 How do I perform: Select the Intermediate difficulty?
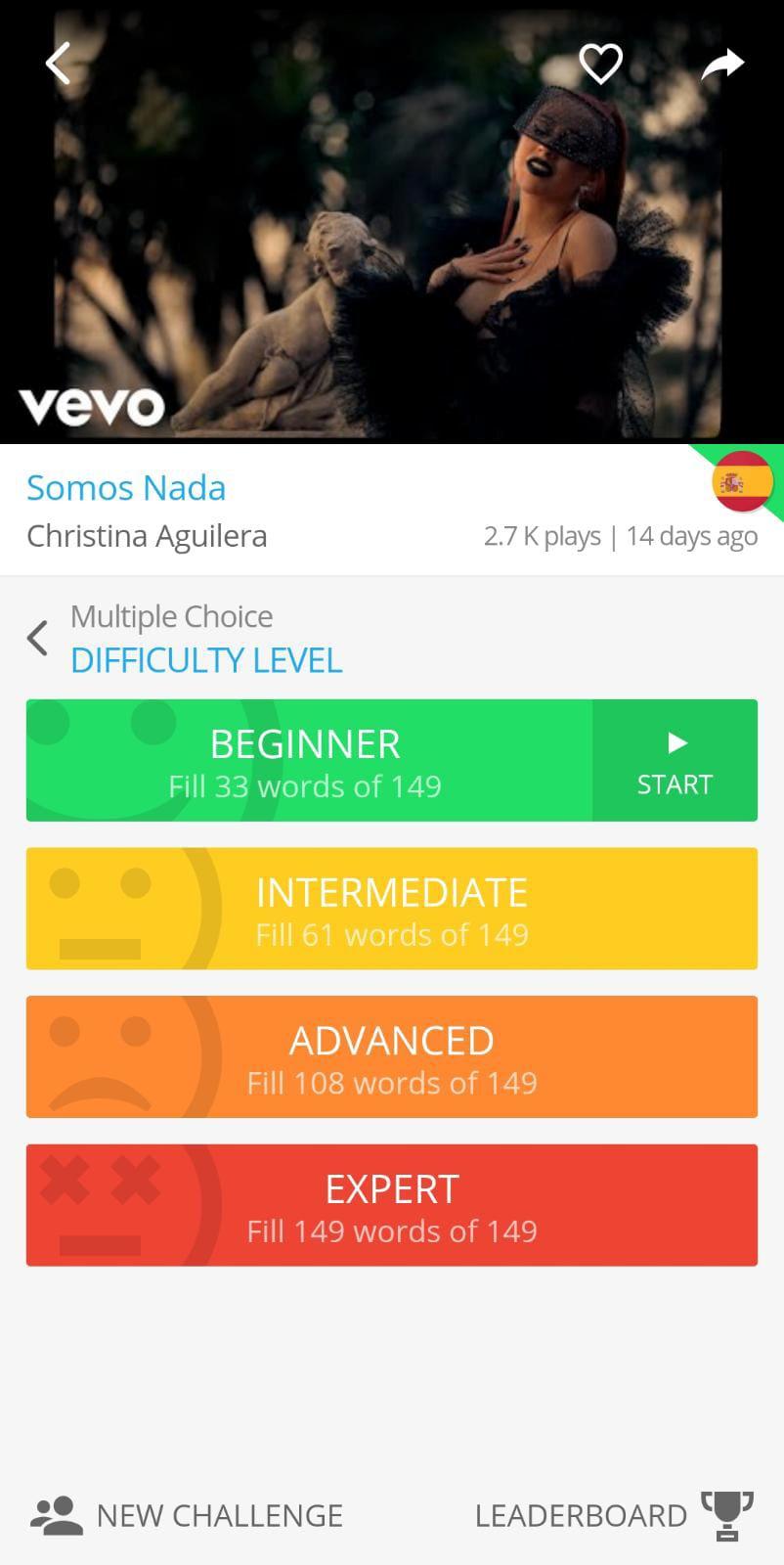391,910
